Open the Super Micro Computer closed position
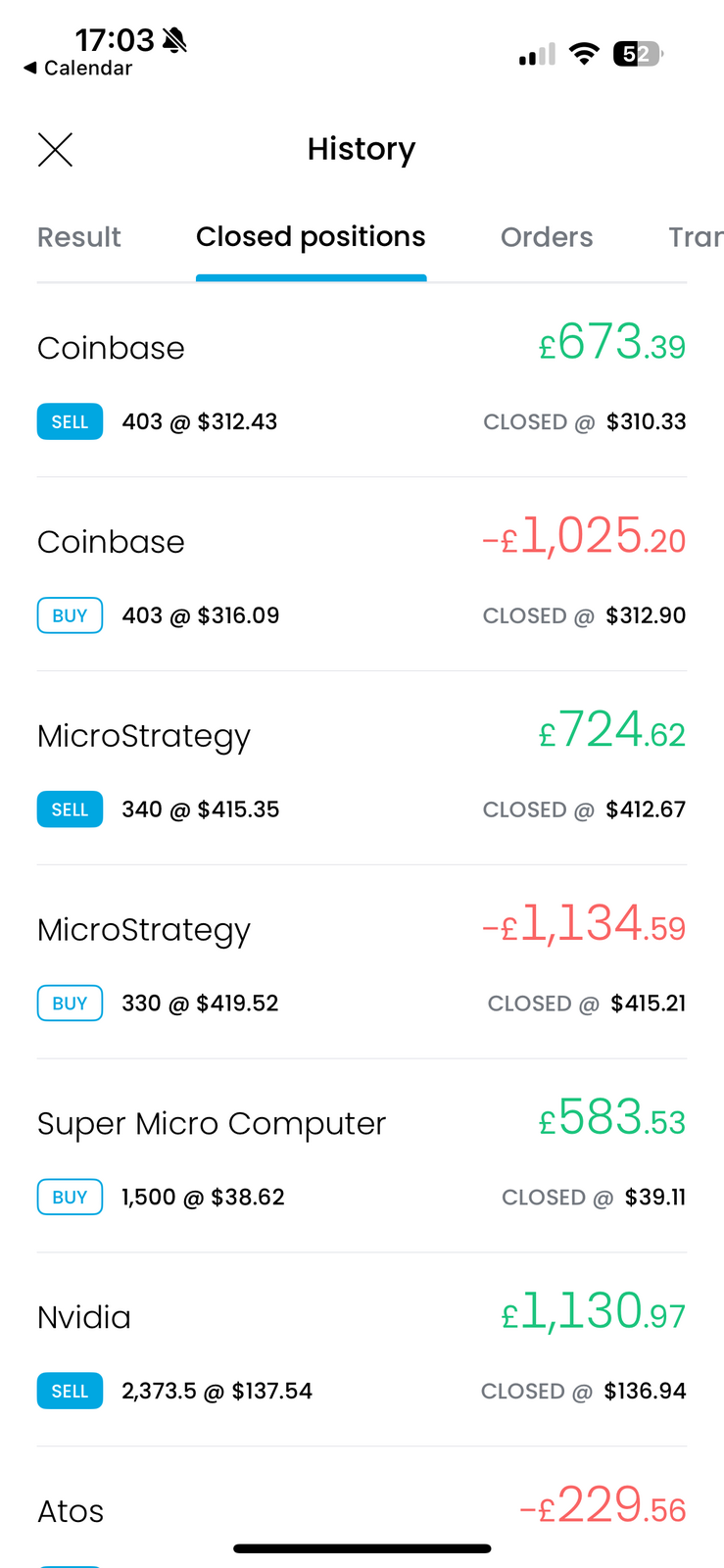This screenshot has width=724, height=1568. [362, 1158]
